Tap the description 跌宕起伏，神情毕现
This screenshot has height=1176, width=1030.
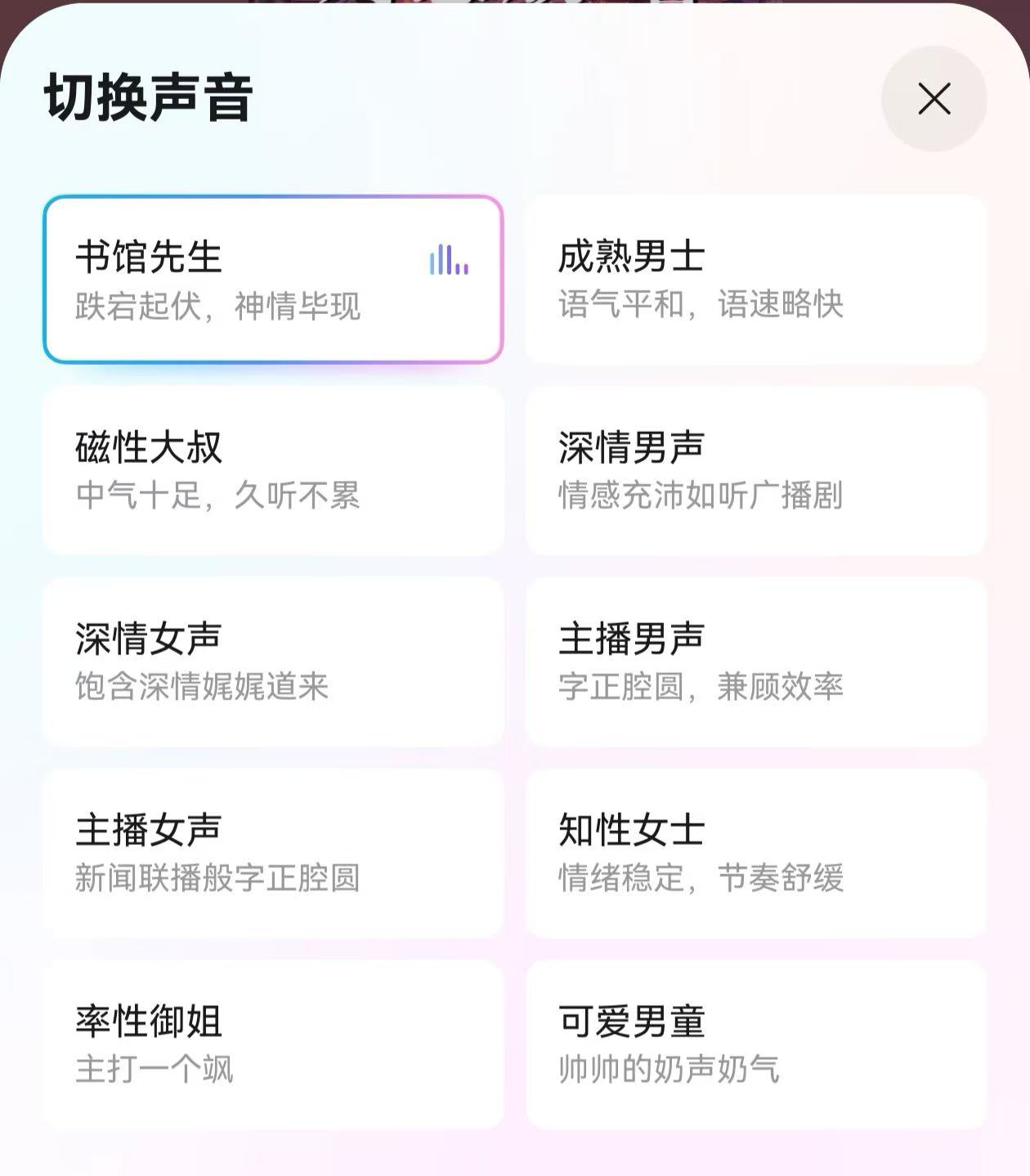tap(221, 307)
